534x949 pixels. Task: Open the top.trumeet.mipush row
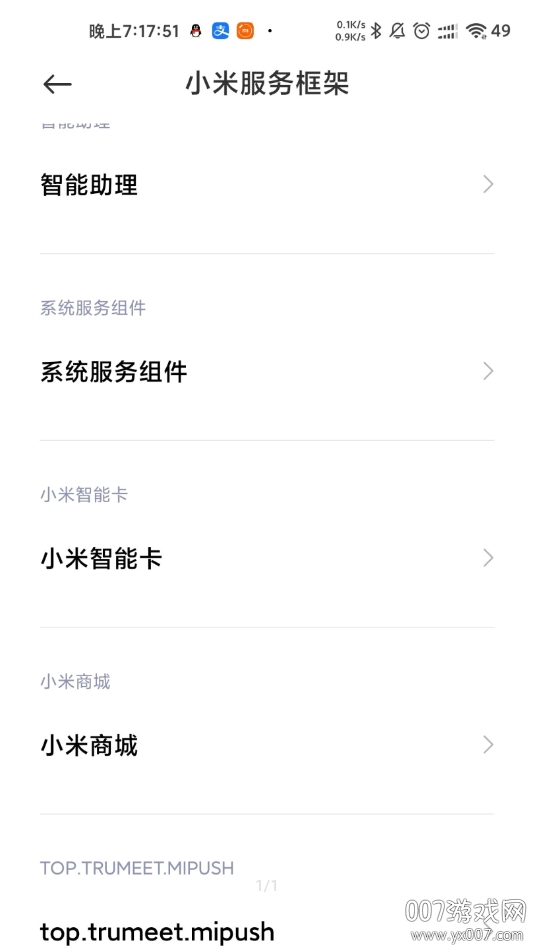click(267, 931)
